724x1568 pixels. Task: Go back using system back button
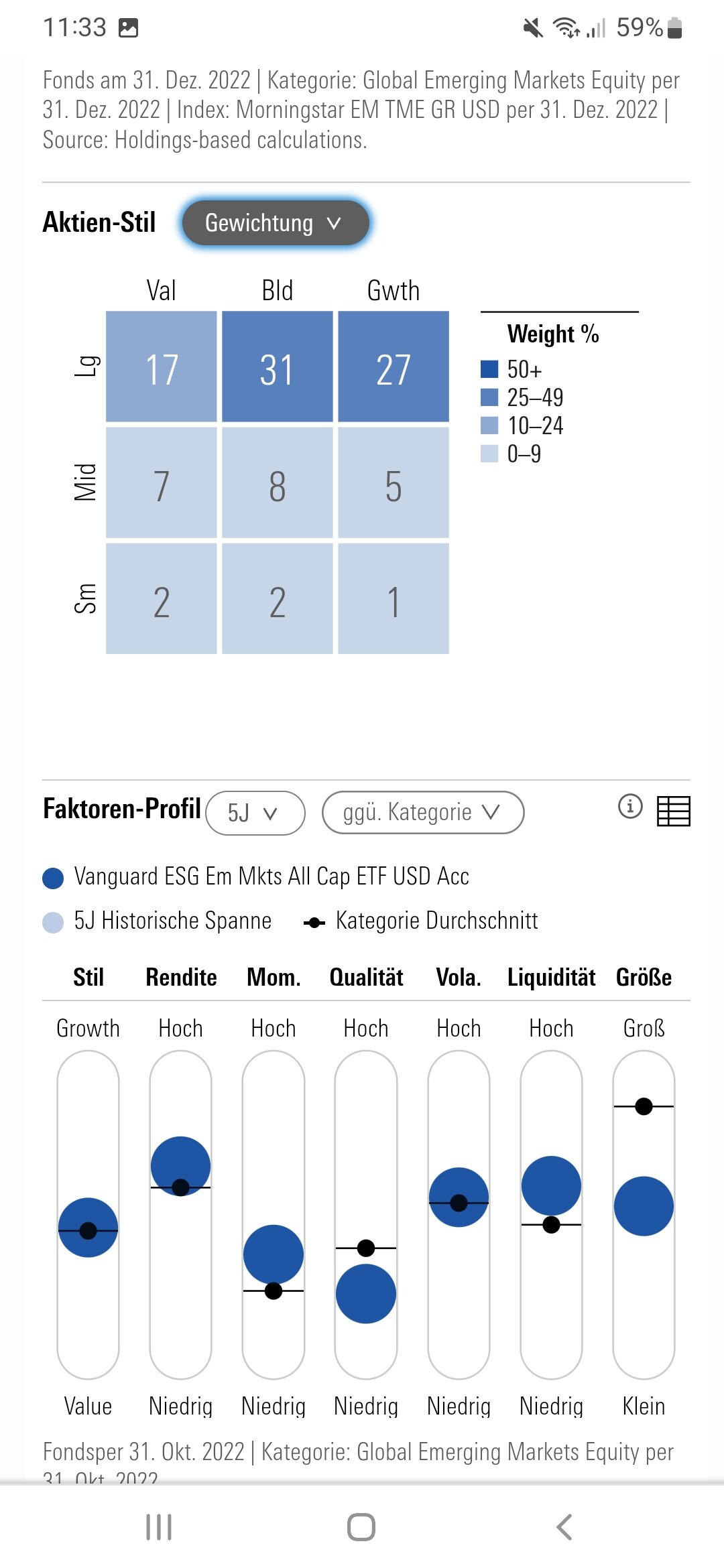[x=564, y=1527]
